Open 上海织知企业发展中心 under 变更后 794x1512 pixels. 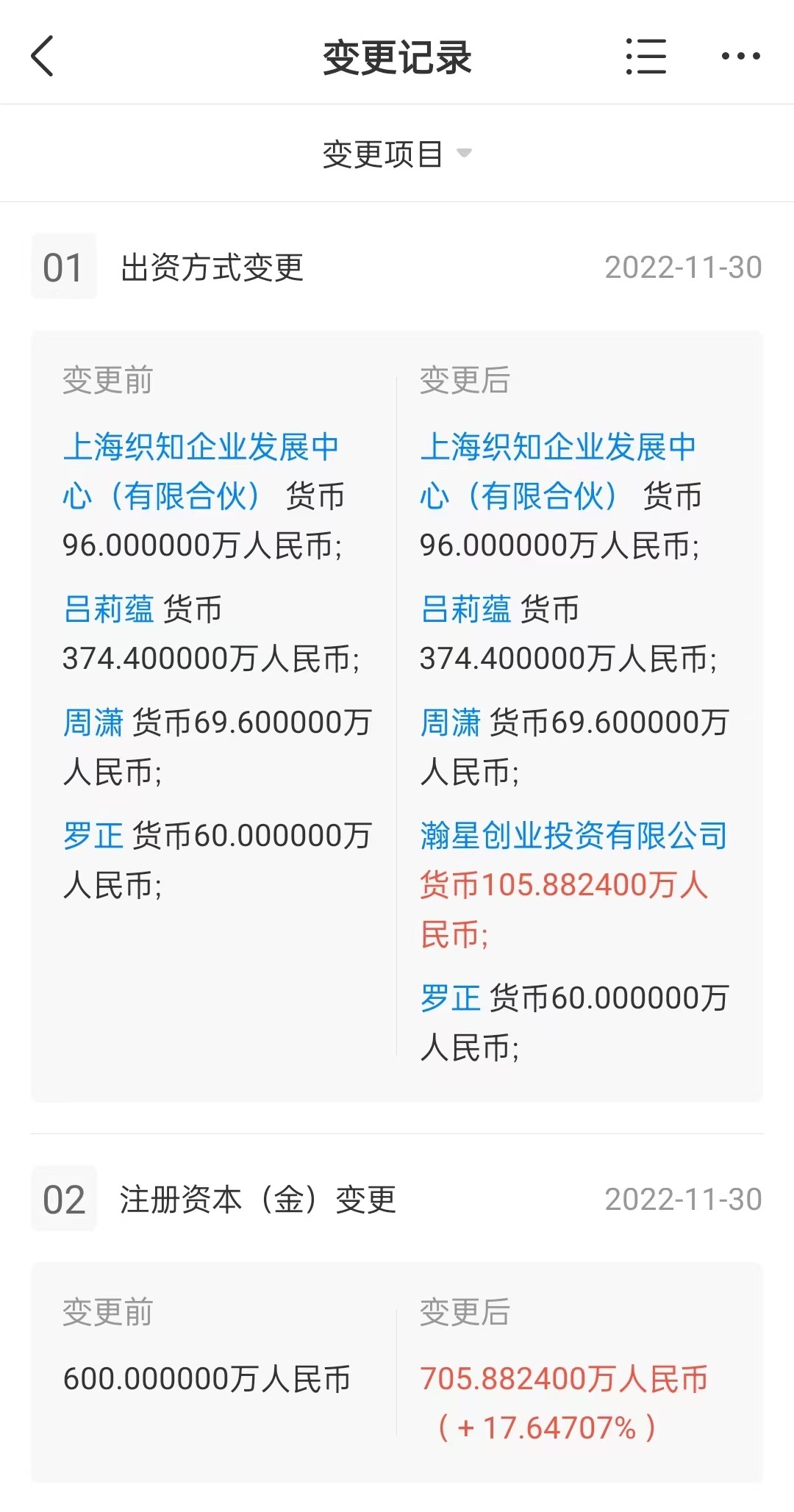557,448
